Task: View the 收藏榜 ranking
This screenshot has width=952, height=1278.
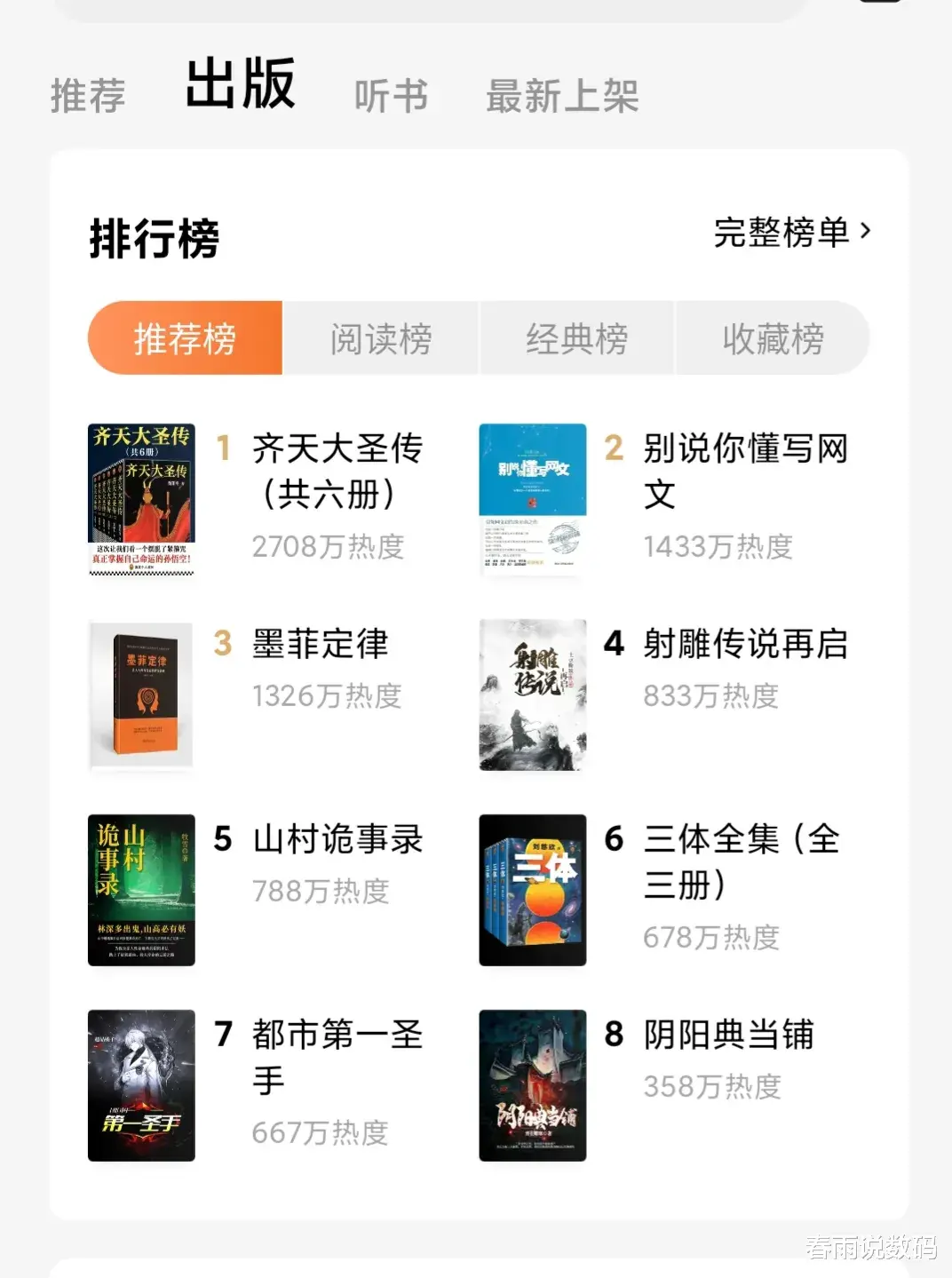Action: coord(771,337)
